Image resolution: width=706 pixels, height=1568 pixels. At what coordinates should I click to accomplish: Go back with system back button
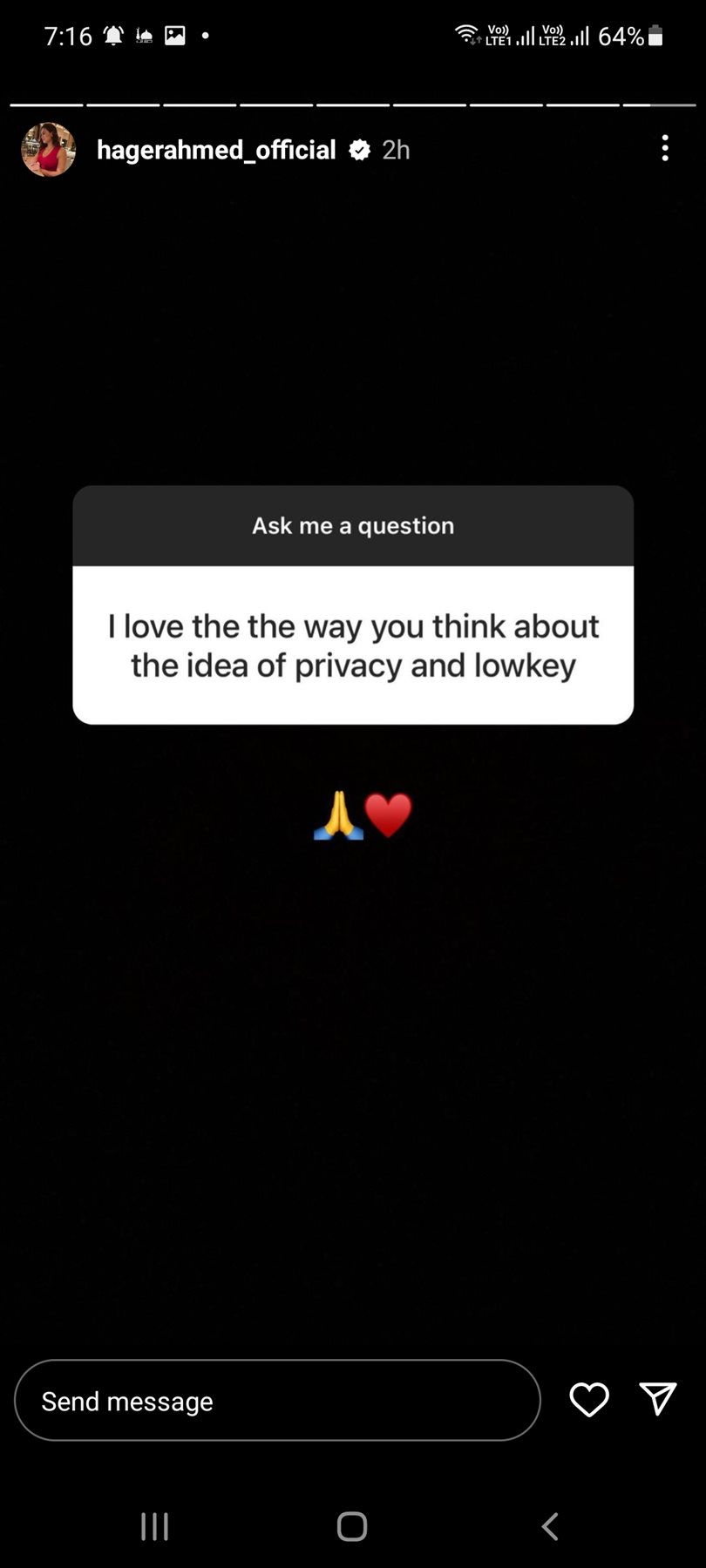(550, 1526)
